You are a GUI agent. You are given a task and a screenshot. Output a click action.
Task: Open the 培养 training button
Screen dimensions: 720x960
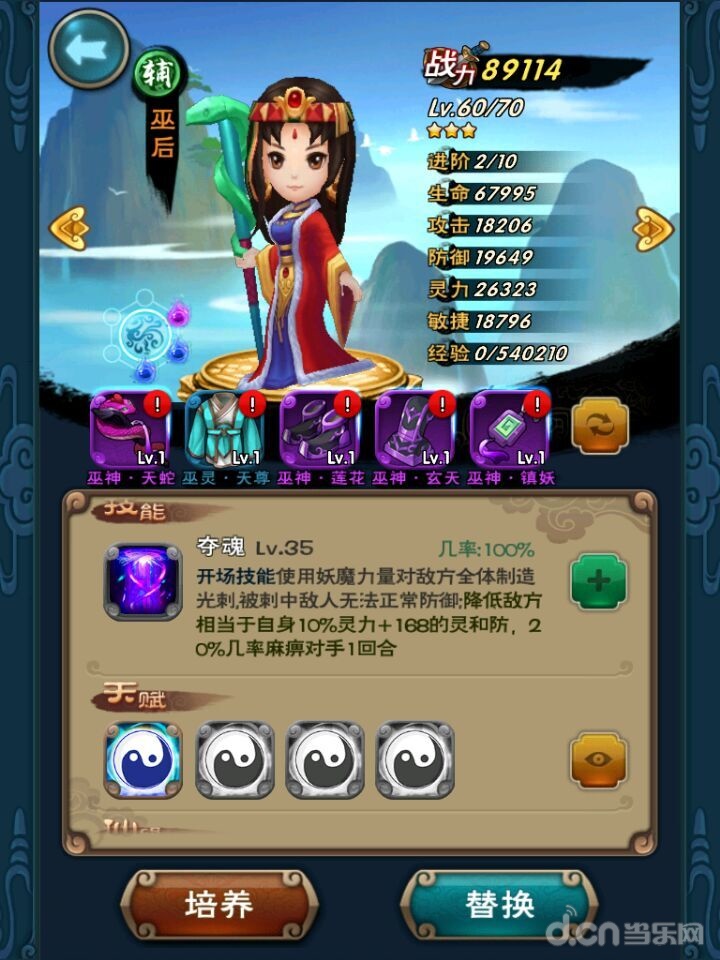pos(220,904)
